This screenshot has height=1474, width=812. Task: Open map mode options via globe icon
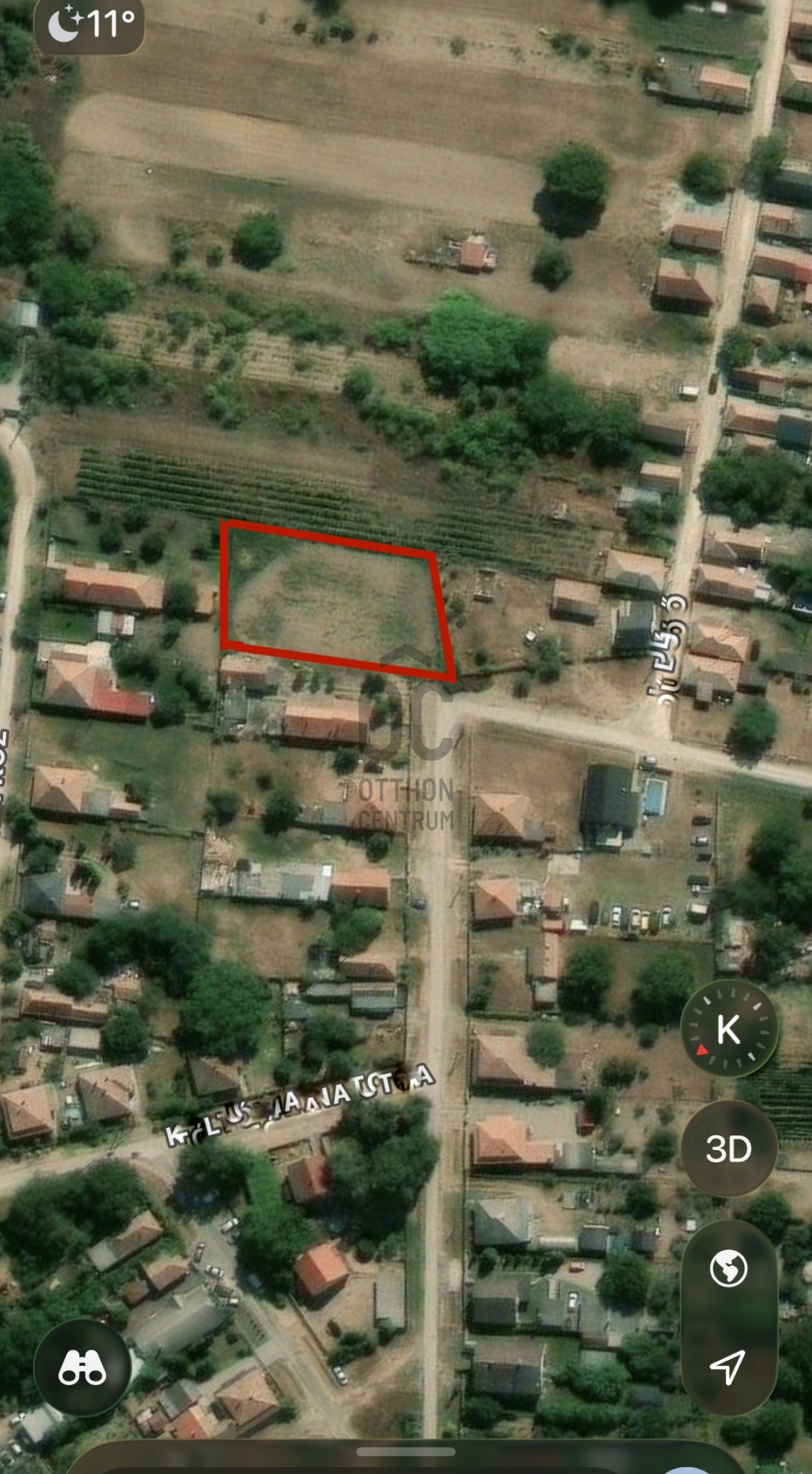(728, 1268)
